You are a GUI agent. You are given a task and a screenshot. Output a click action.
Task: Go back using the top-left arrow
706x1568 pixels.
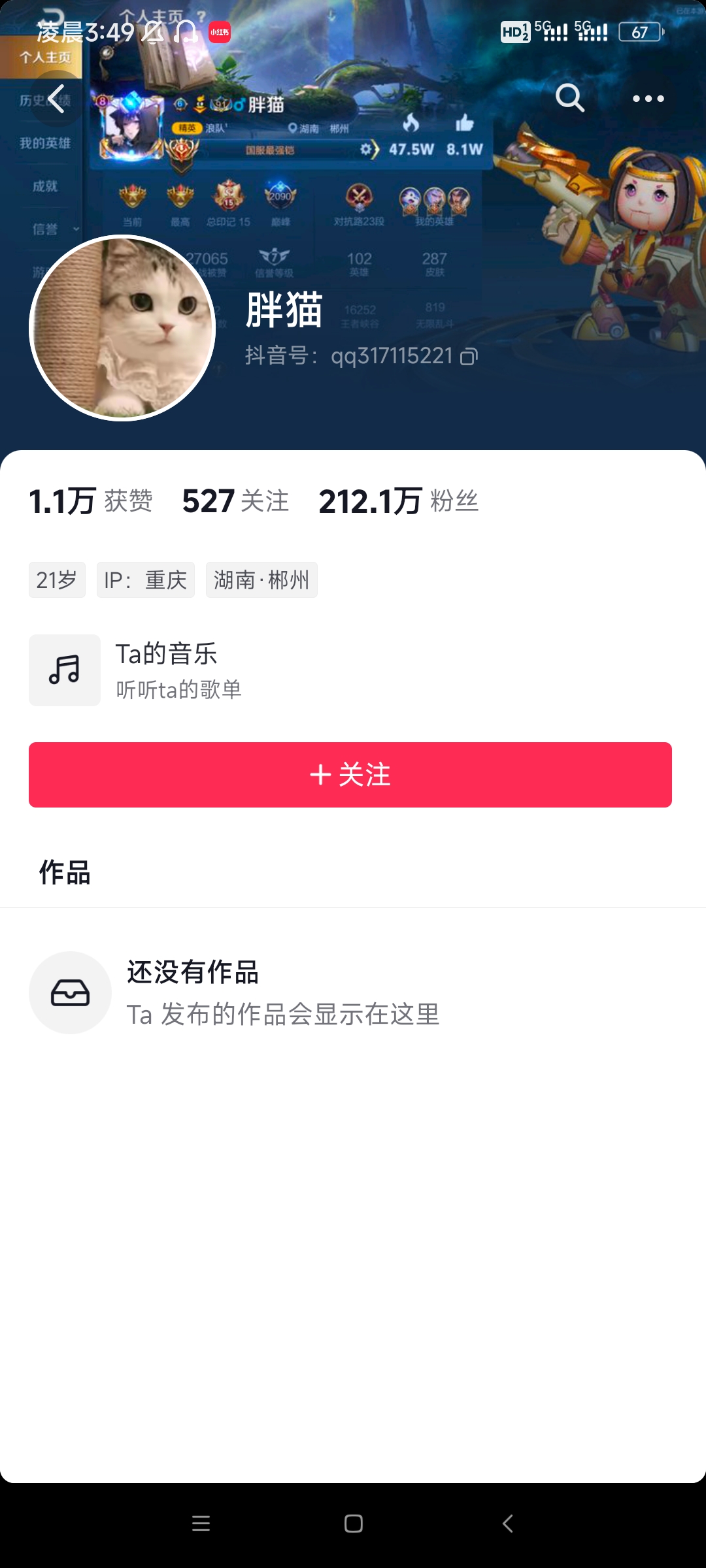(x=57, y=99)
